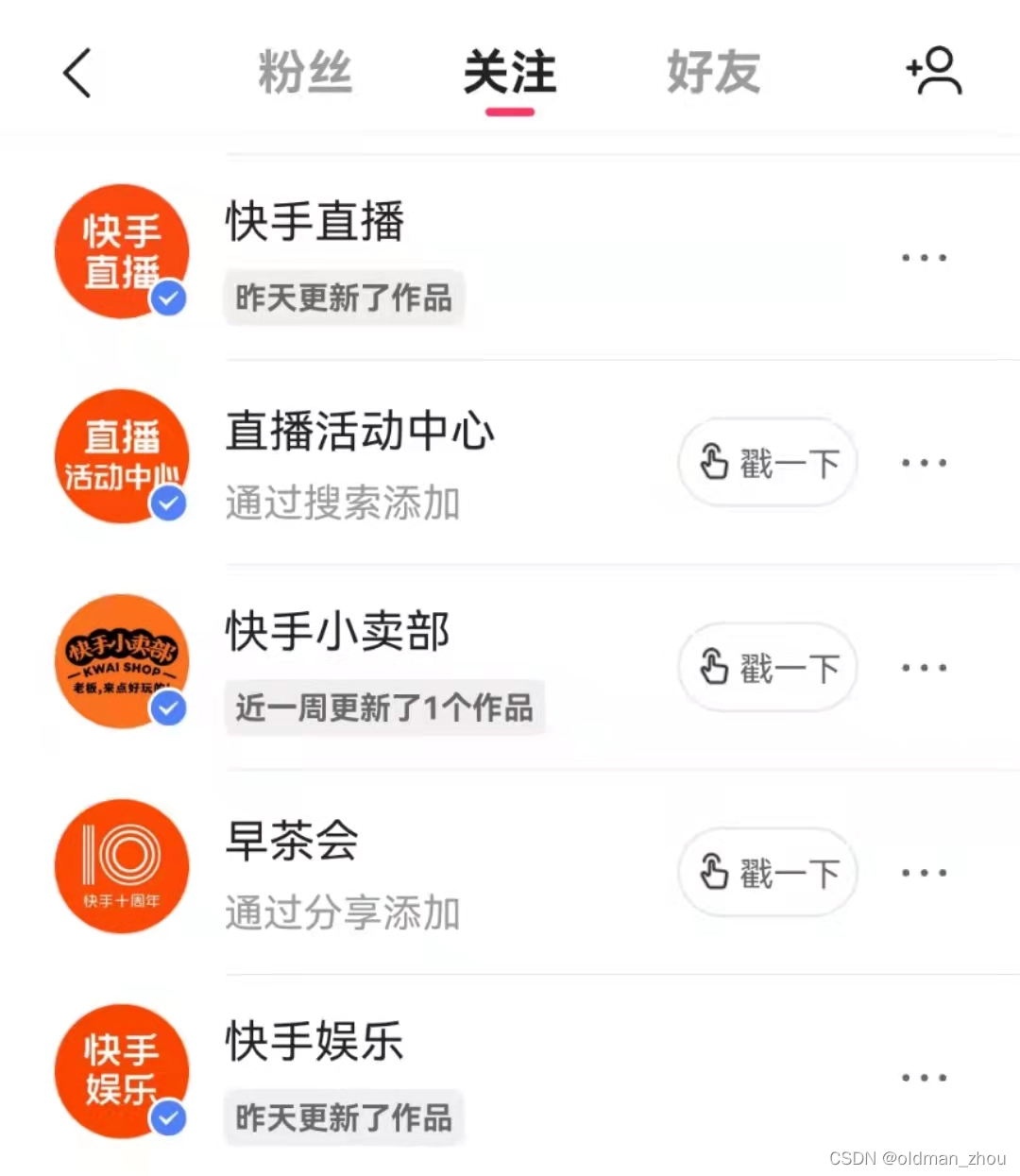Select the 关注 tab
The image size is (1020, 1176).
(x=510, y=73)
